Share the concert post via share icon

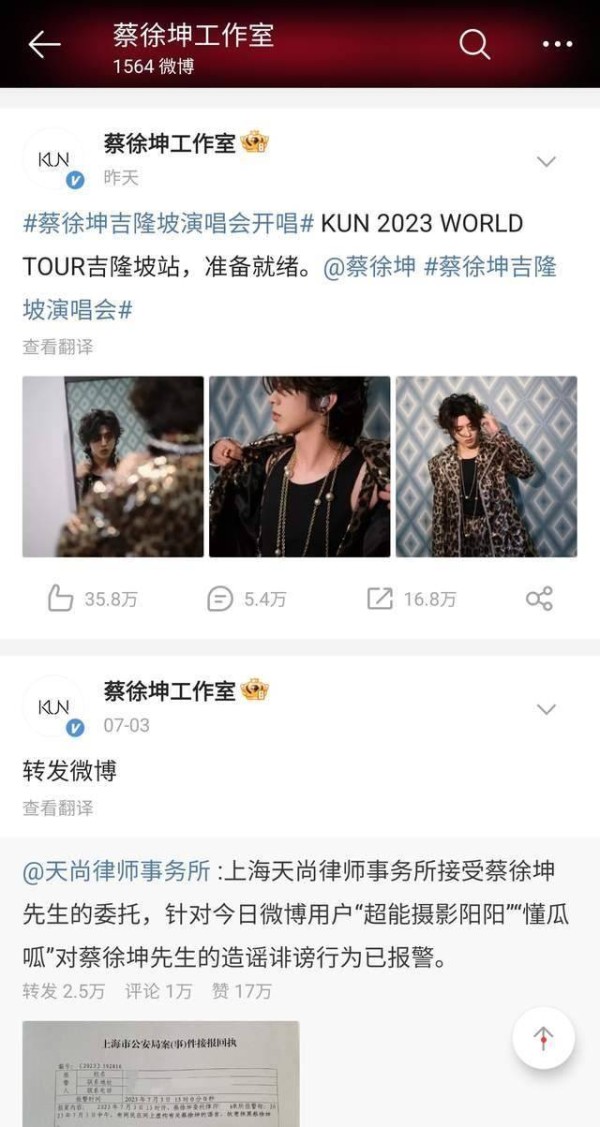pyautogui.click(x=539, y=599)
